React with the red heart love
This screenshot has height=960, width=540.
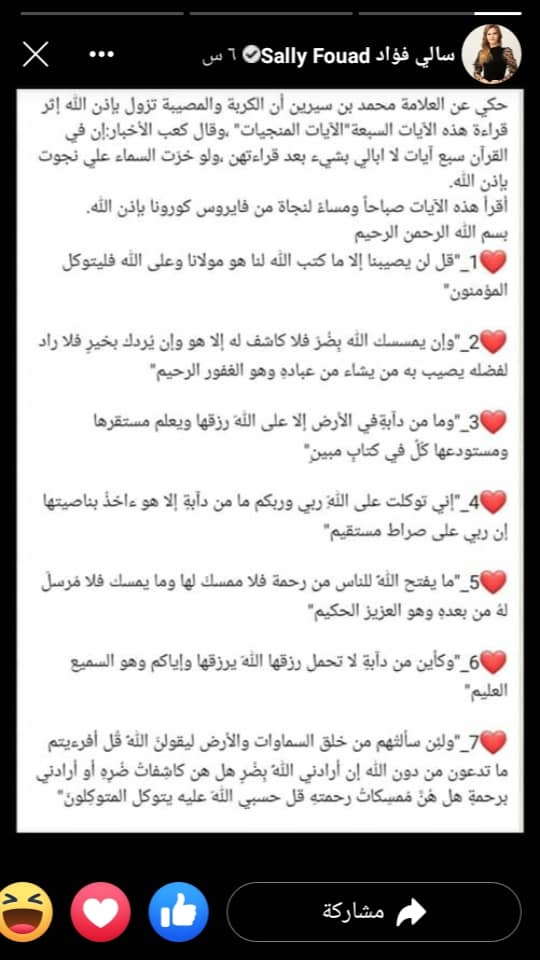pyautogui.click(x=100, y=912)
